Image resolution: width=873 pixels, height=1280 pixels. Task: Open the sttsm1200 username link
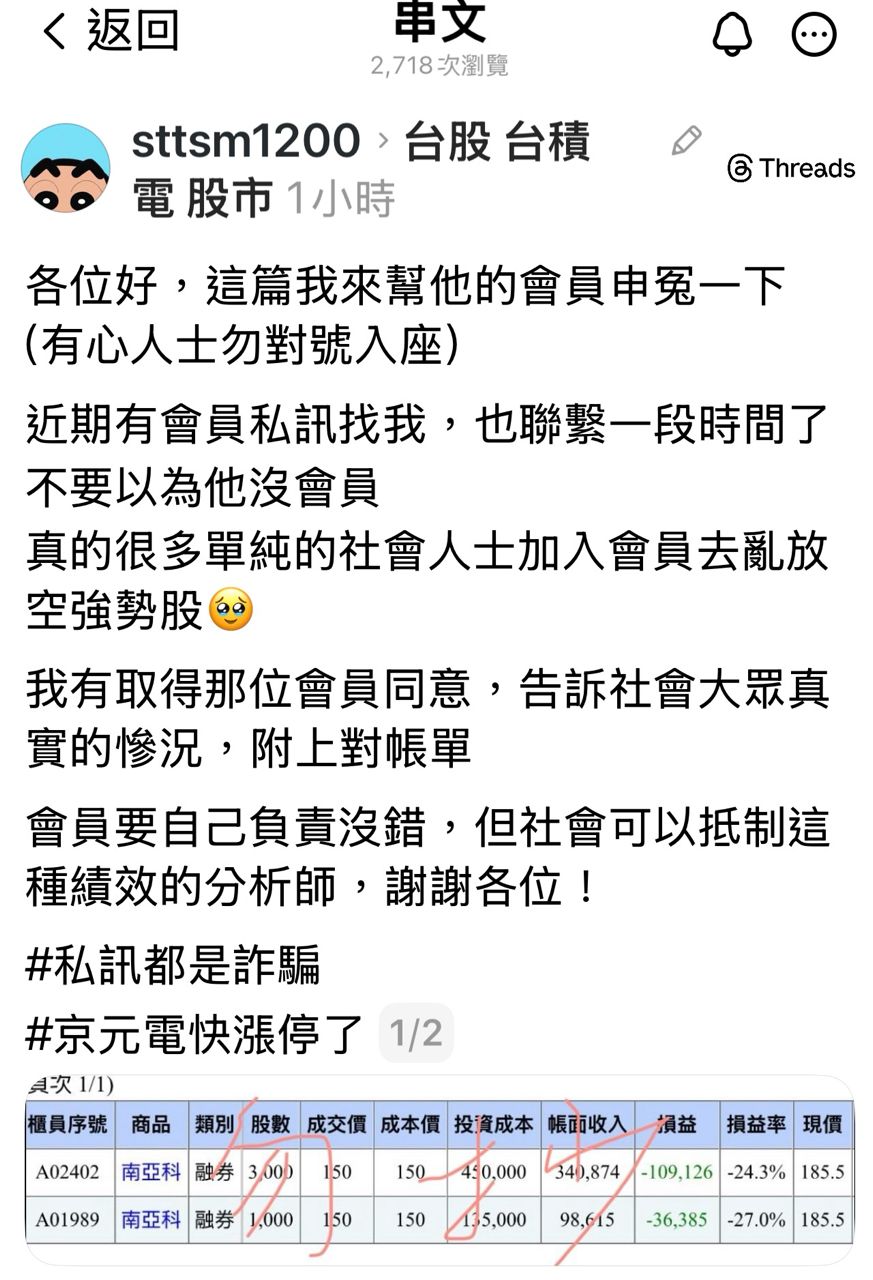245,141
